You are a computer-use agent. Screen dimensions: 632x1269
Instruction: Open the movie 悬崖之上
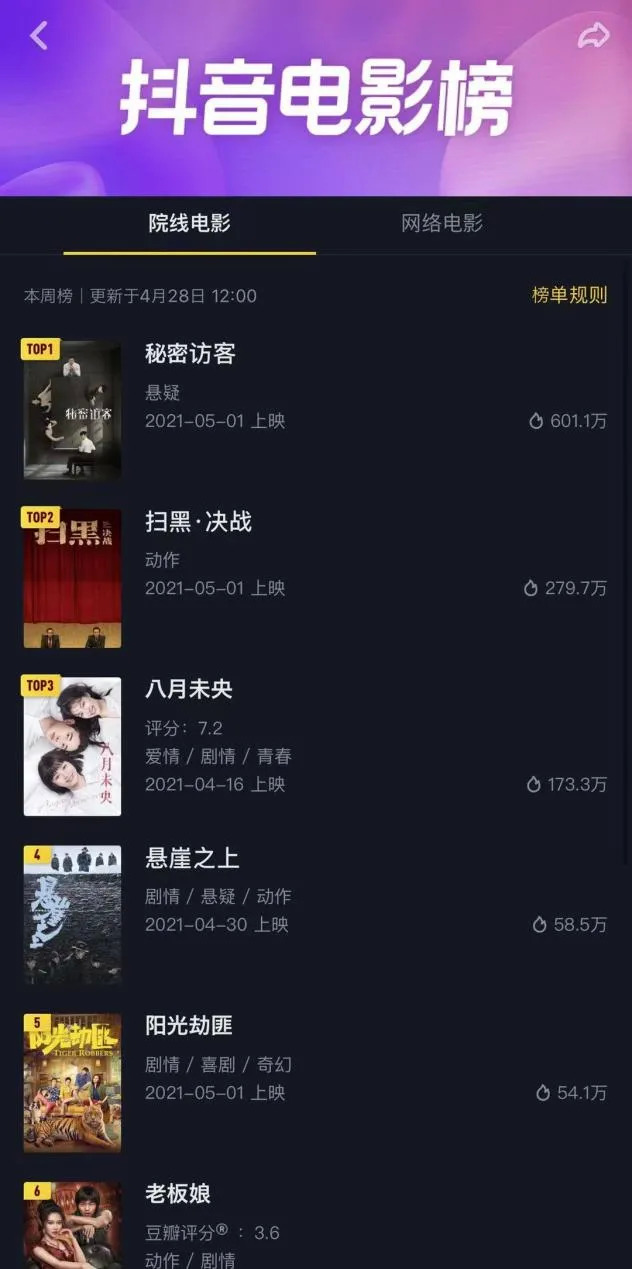coord(192,858)
